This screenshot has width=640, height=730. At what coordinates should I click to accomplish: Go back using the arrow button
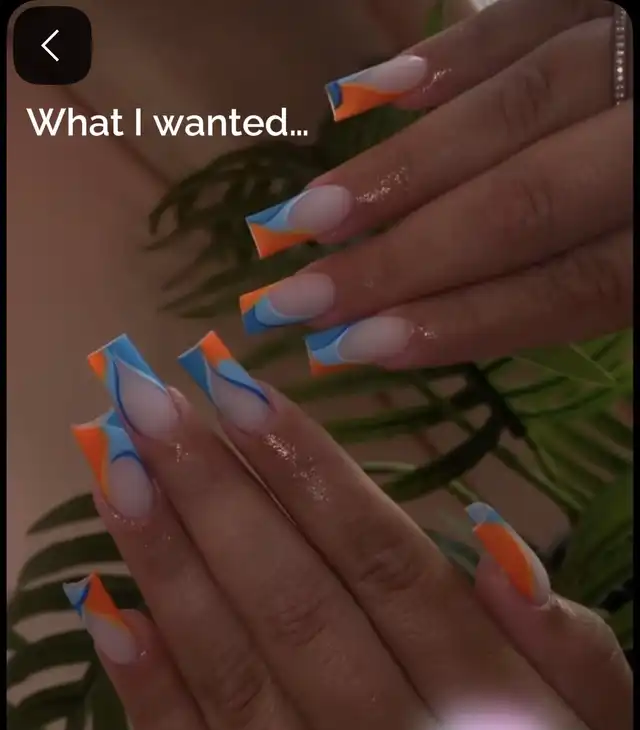52,45
